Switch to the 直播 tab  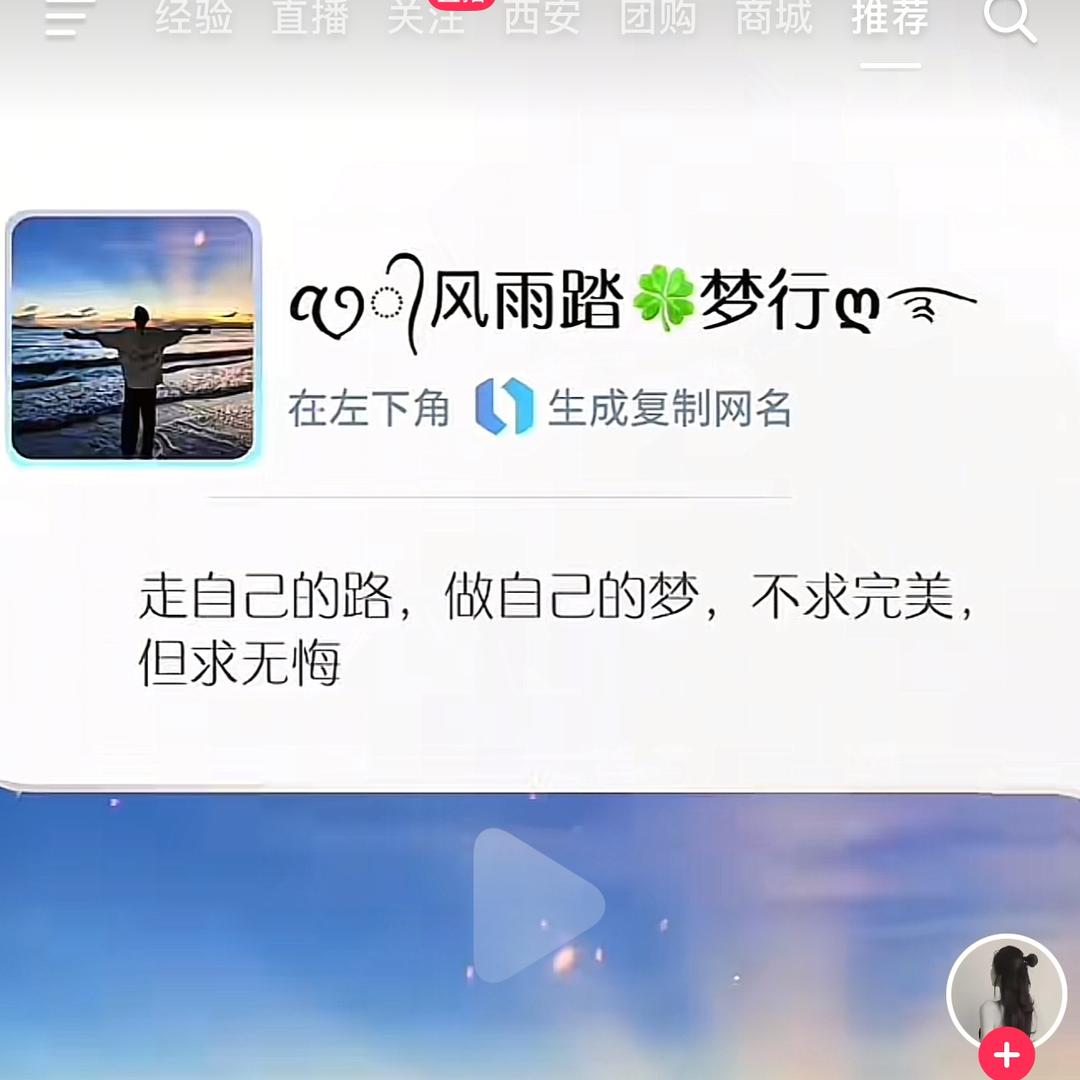[x=310, y=18]
